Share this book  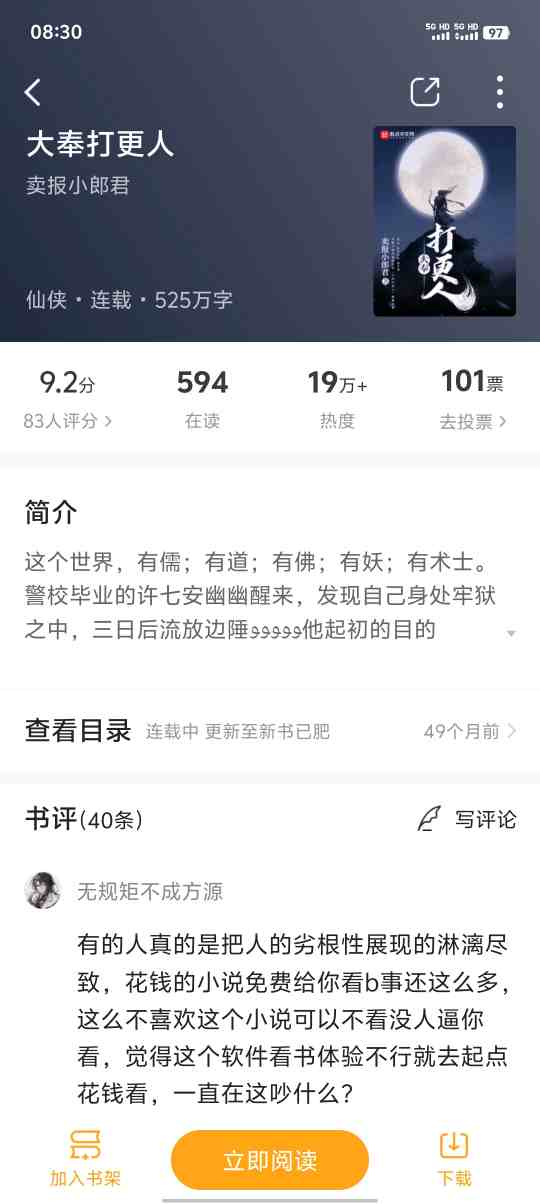[425, 92]
